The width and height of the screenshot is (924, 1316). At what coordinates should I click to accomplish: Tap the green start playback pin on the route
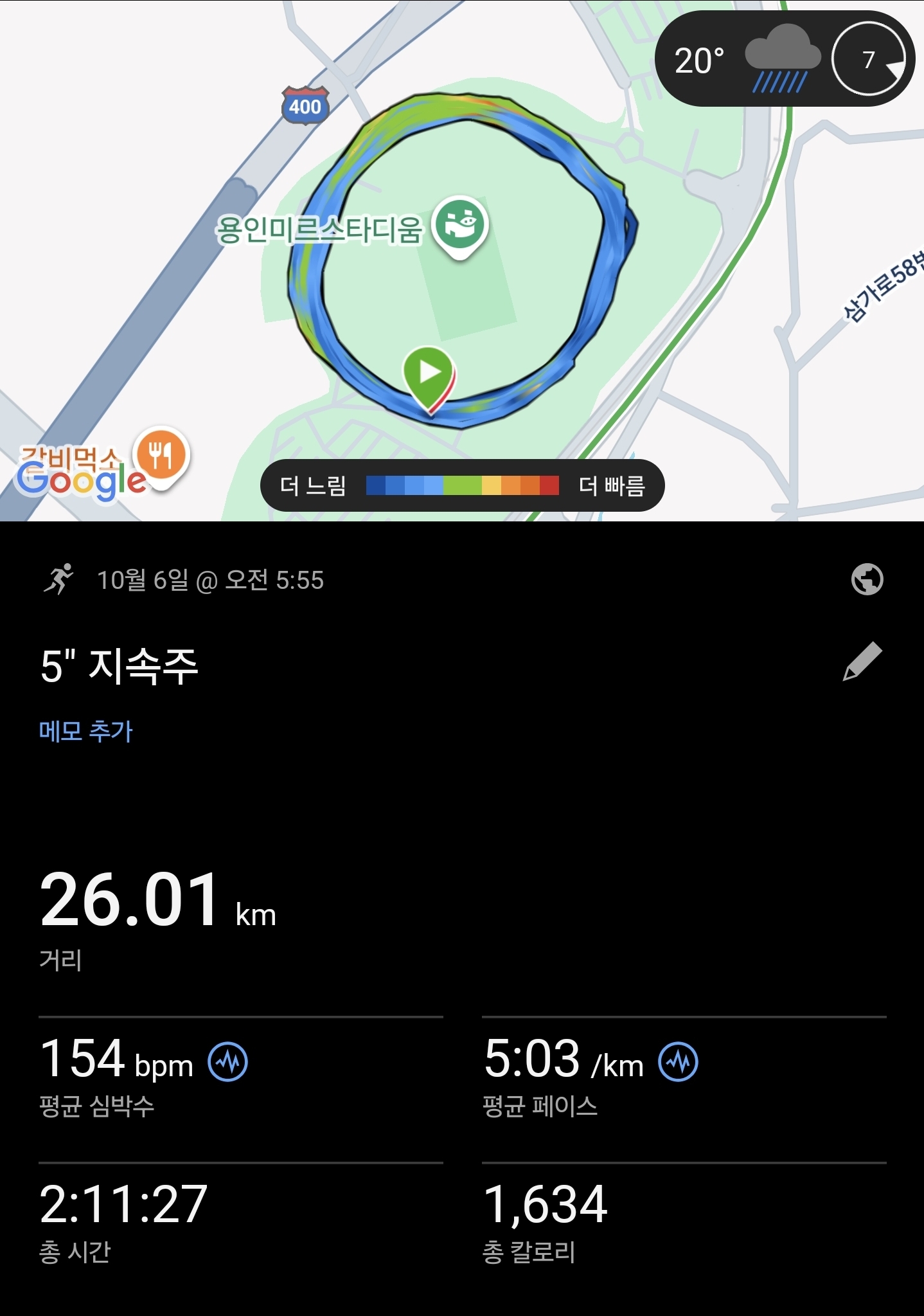(429, 372)
